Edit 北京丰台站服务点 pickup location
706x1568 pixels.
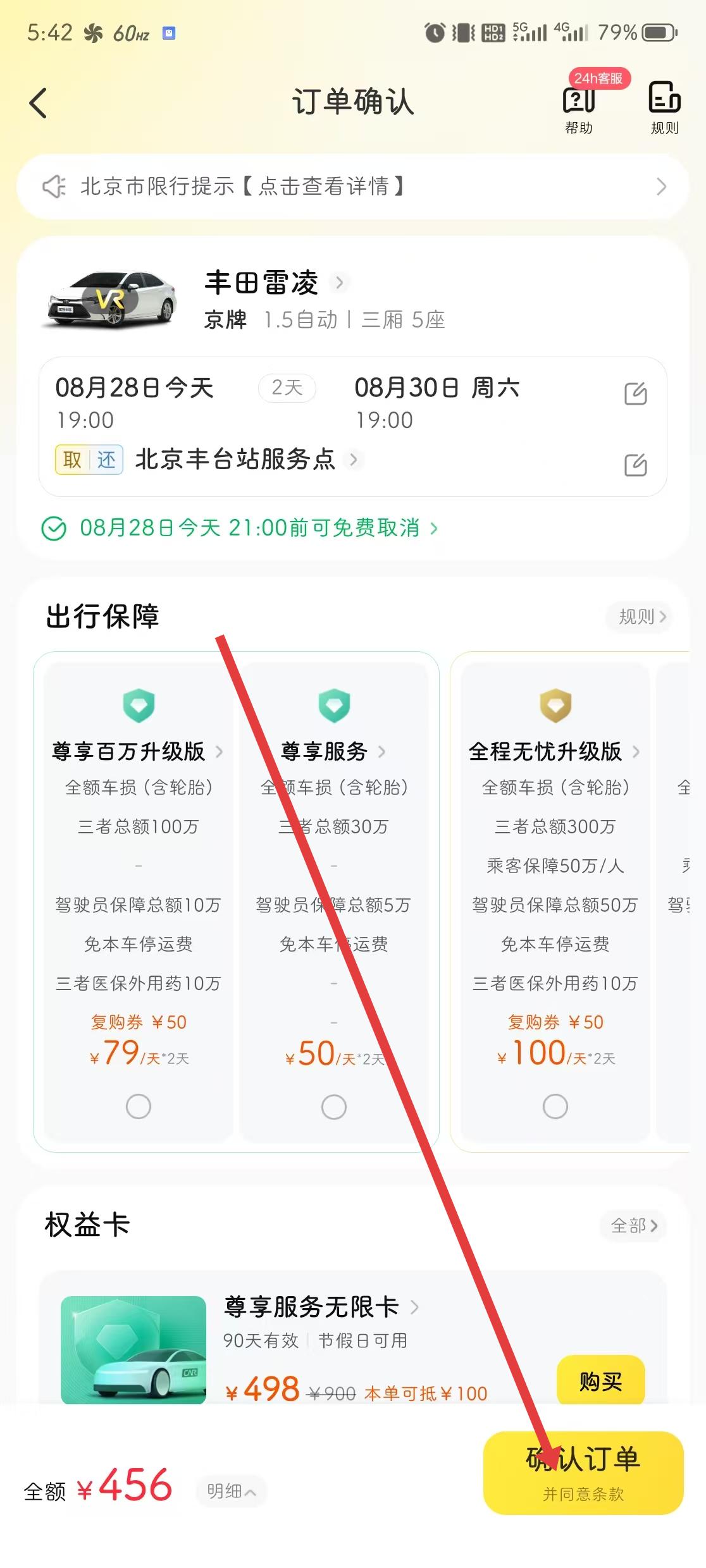tap(635, 465)
